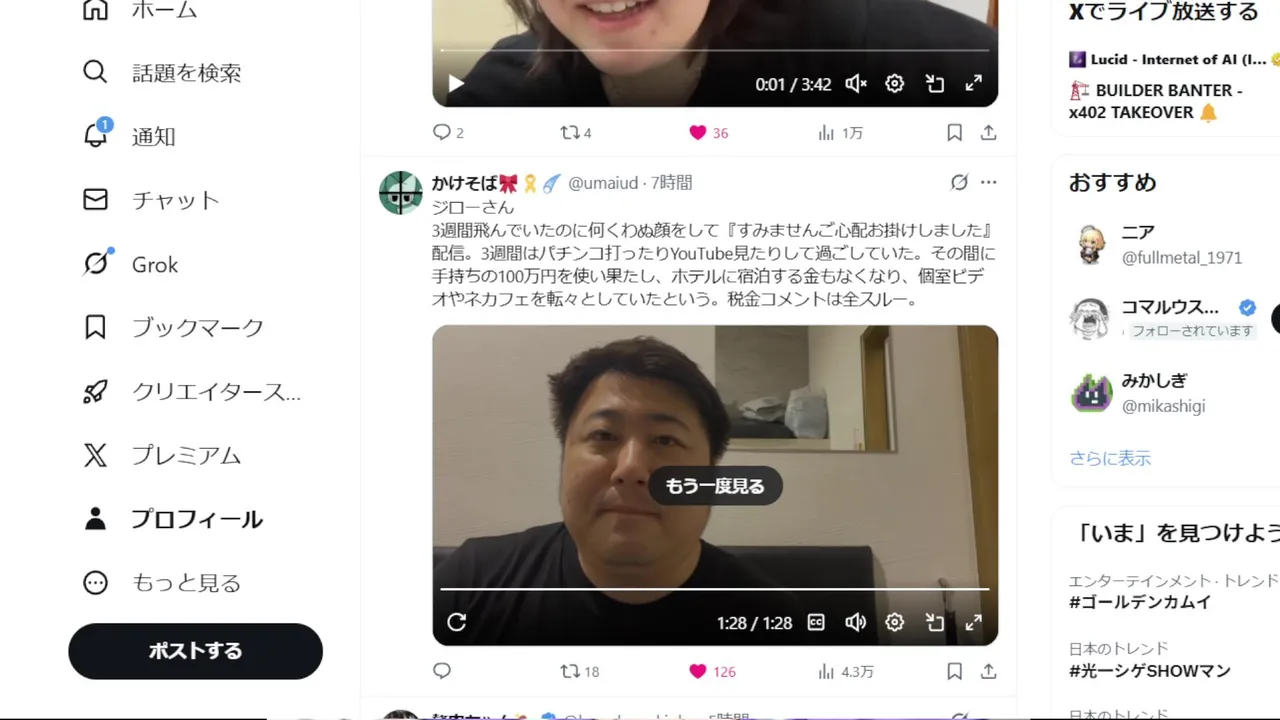Open the 通知 notifications item

(x=153, y=137)
